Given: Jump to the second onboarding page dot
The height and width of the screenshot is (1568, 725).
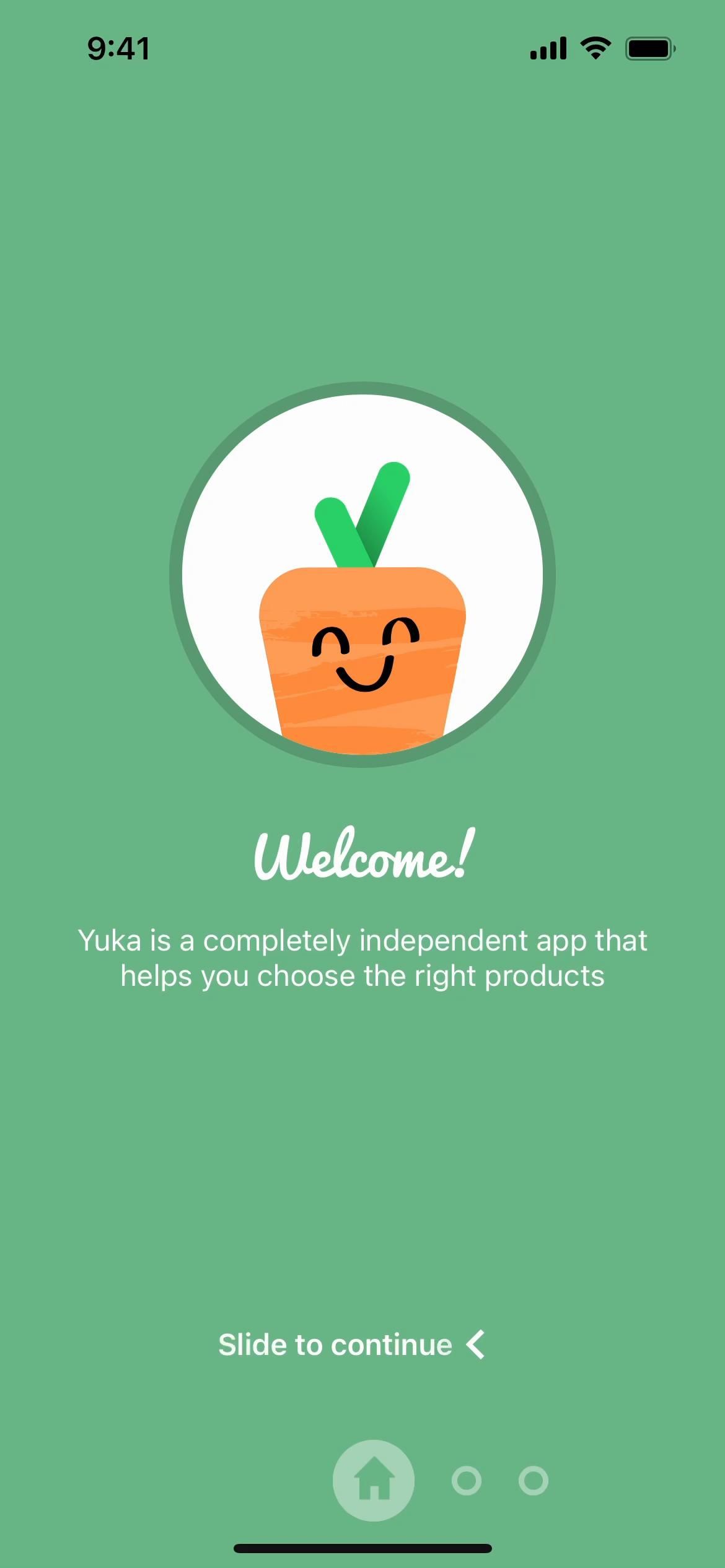Looking at the screenshot, I should point(467,1481).
